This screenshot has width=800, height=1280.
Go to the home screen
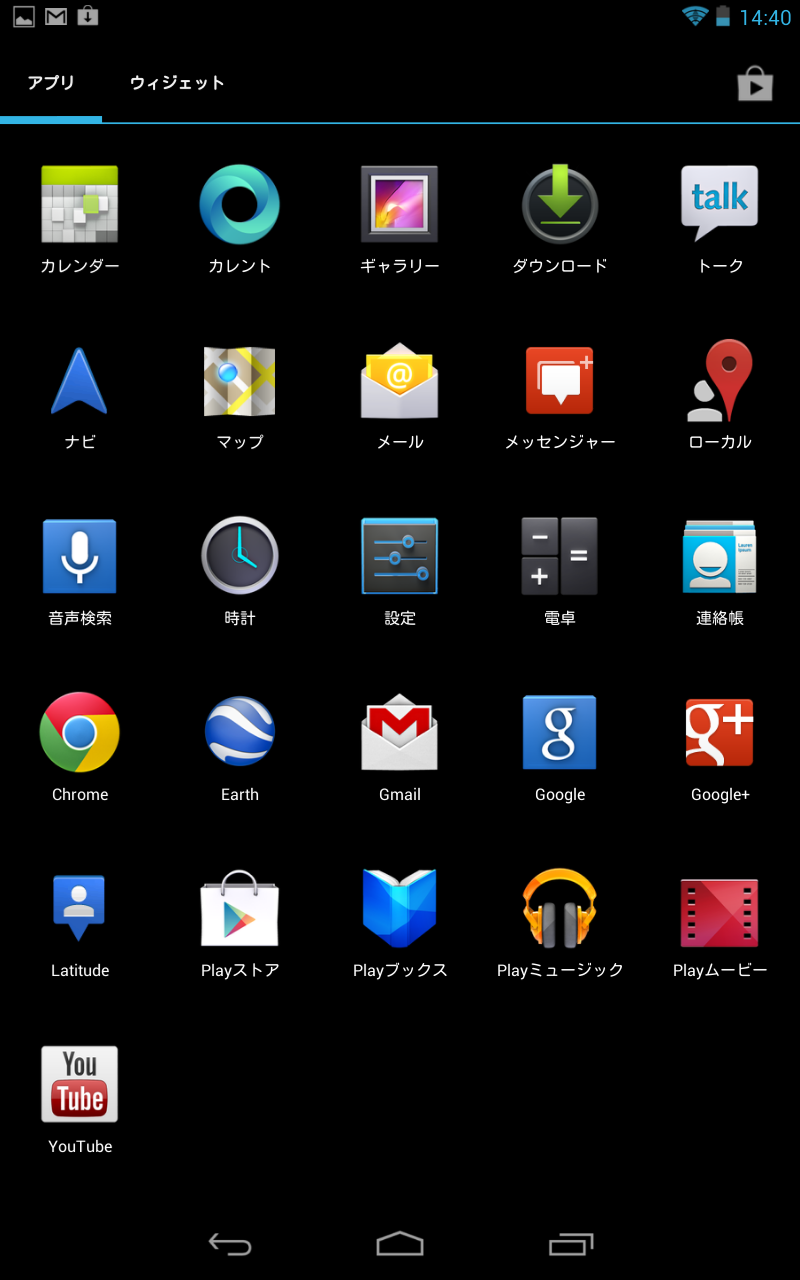[x=400, y=1244]
